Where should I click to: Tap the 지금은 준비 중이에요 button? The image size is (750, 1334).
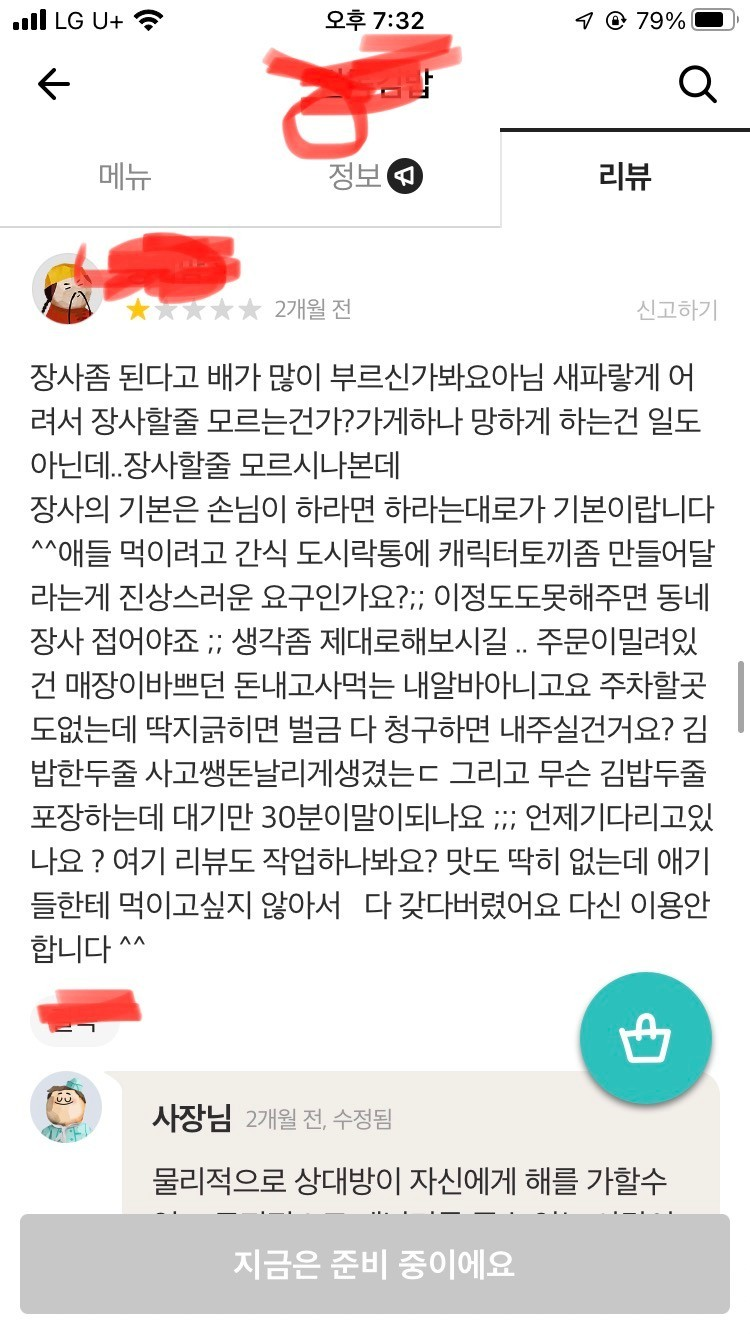pyautogui.click(x=374, y=1264)
